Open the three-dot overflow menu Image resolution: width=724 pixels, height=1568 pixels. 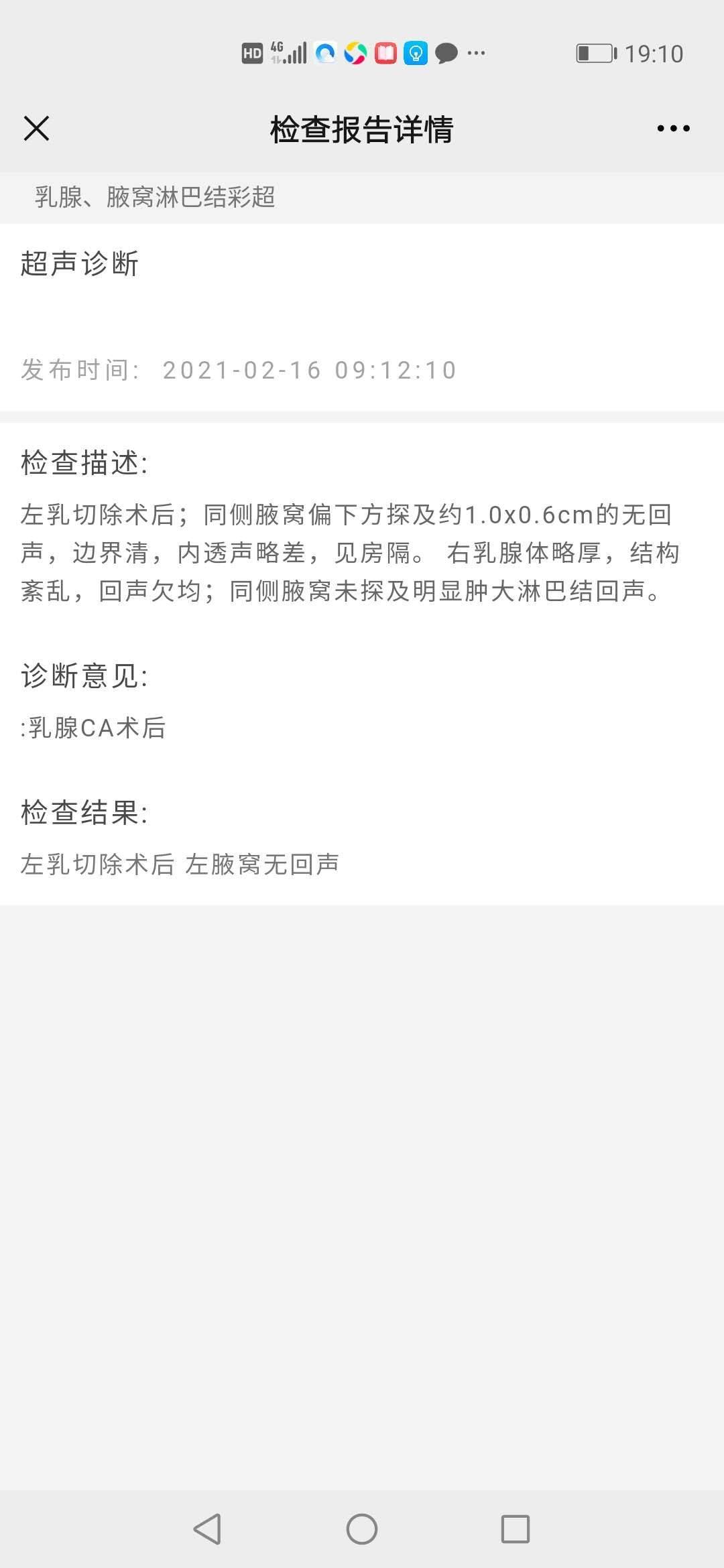pos(673,128)
